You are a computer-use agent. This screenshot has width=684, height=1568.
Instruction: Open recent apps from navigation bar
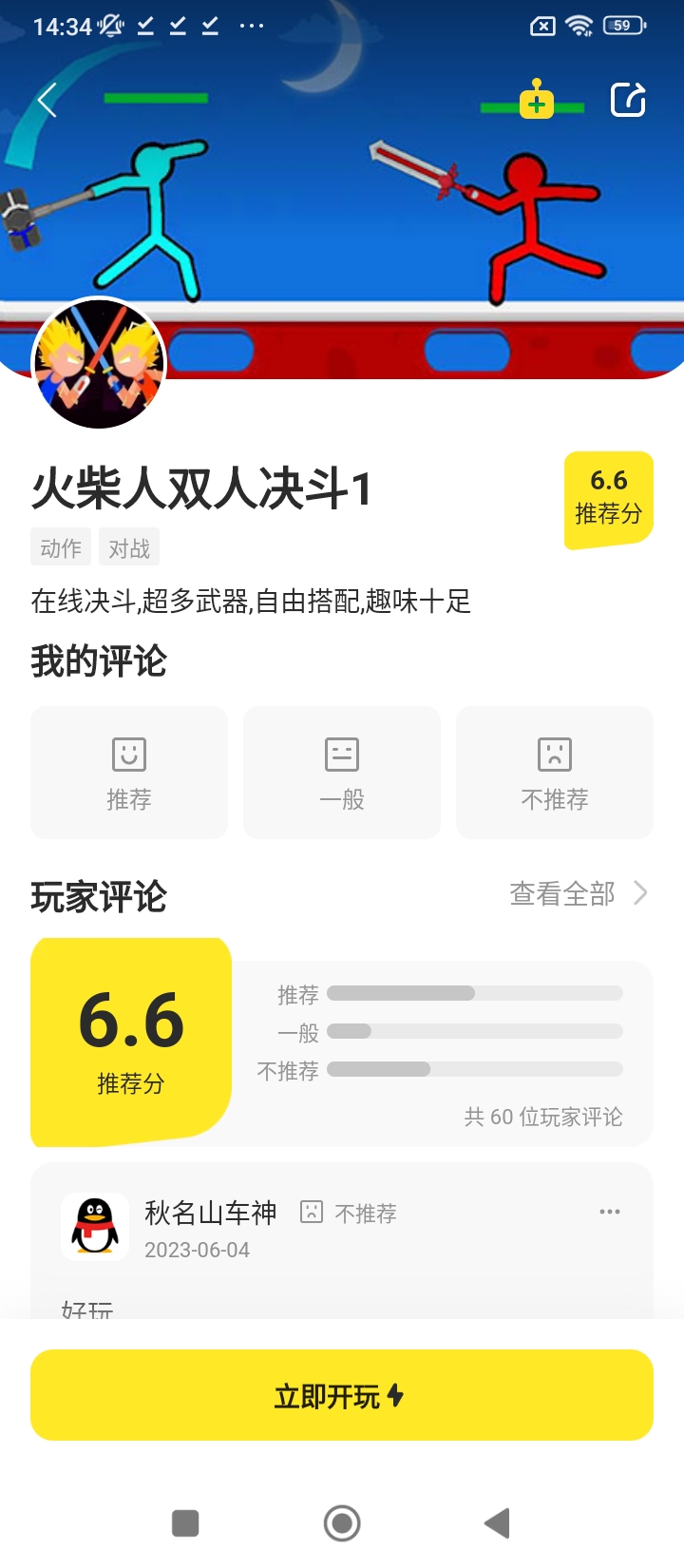pyautogui.click(x=185, y=1523)
